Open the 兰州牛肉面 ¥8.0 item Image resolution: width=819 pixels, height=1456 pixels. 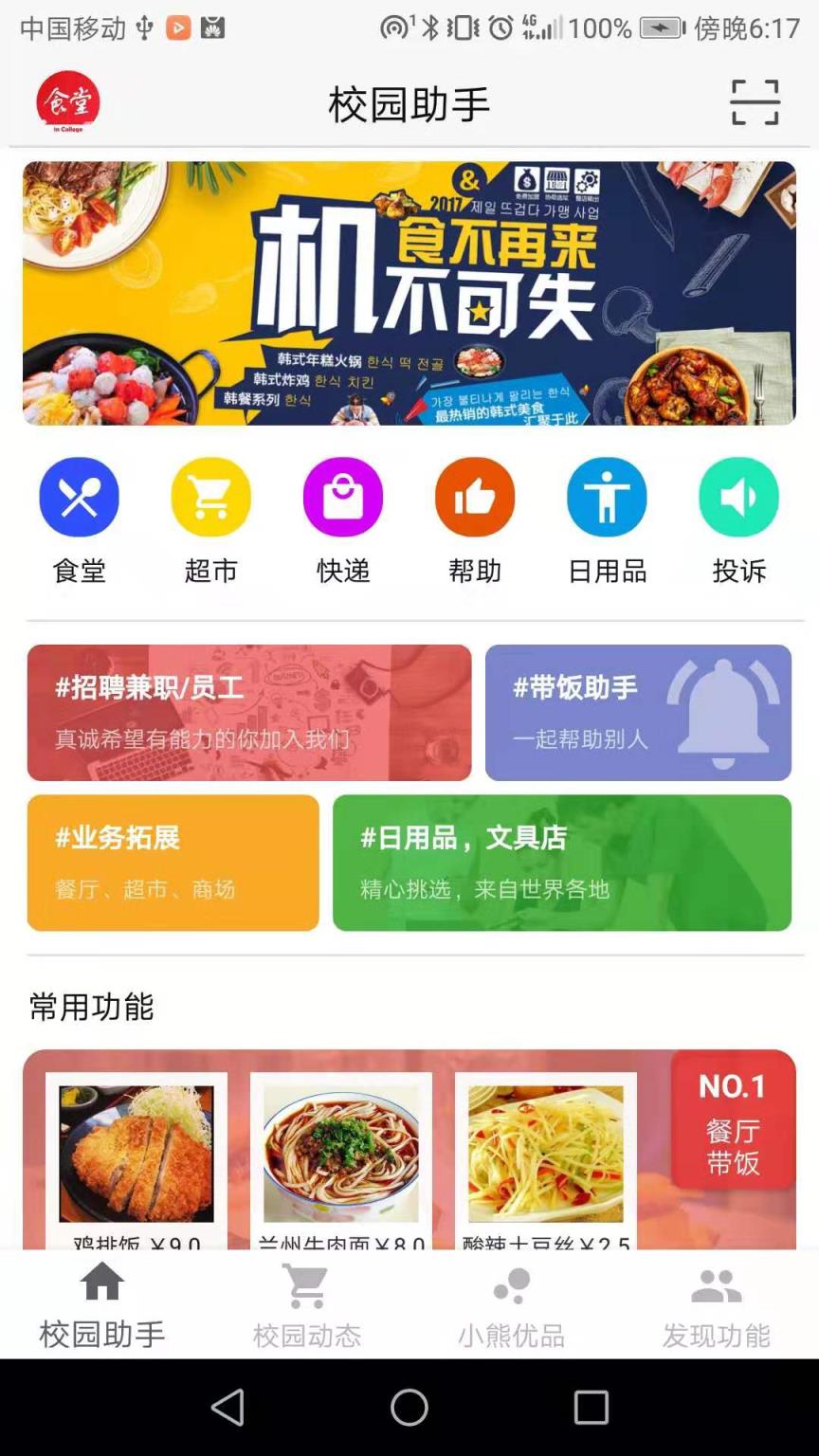click(x=342, y=1152)
